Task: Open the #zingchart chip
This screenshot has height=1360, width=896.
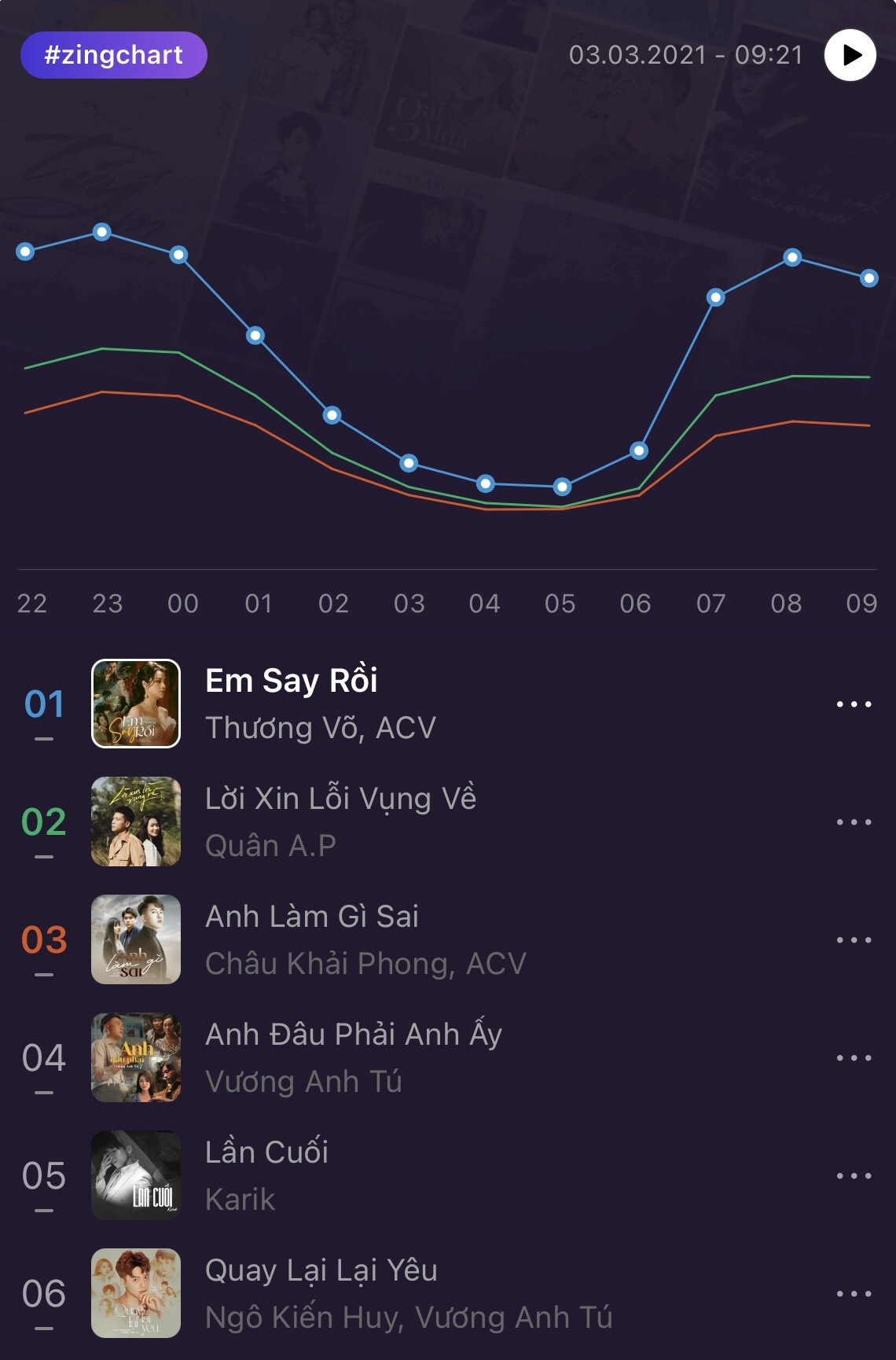Action: tap(114, 55)
